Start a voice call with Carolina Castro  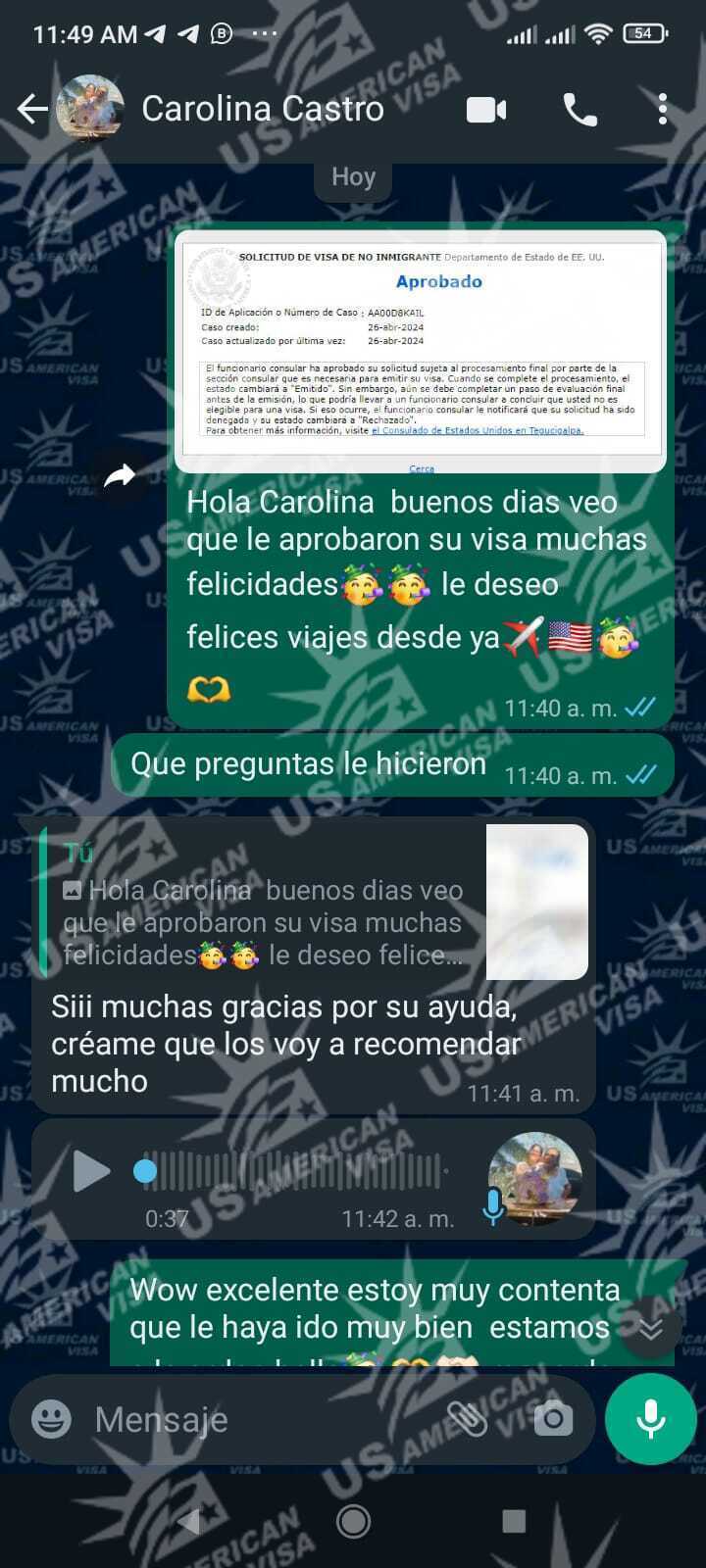click(580, 110)
